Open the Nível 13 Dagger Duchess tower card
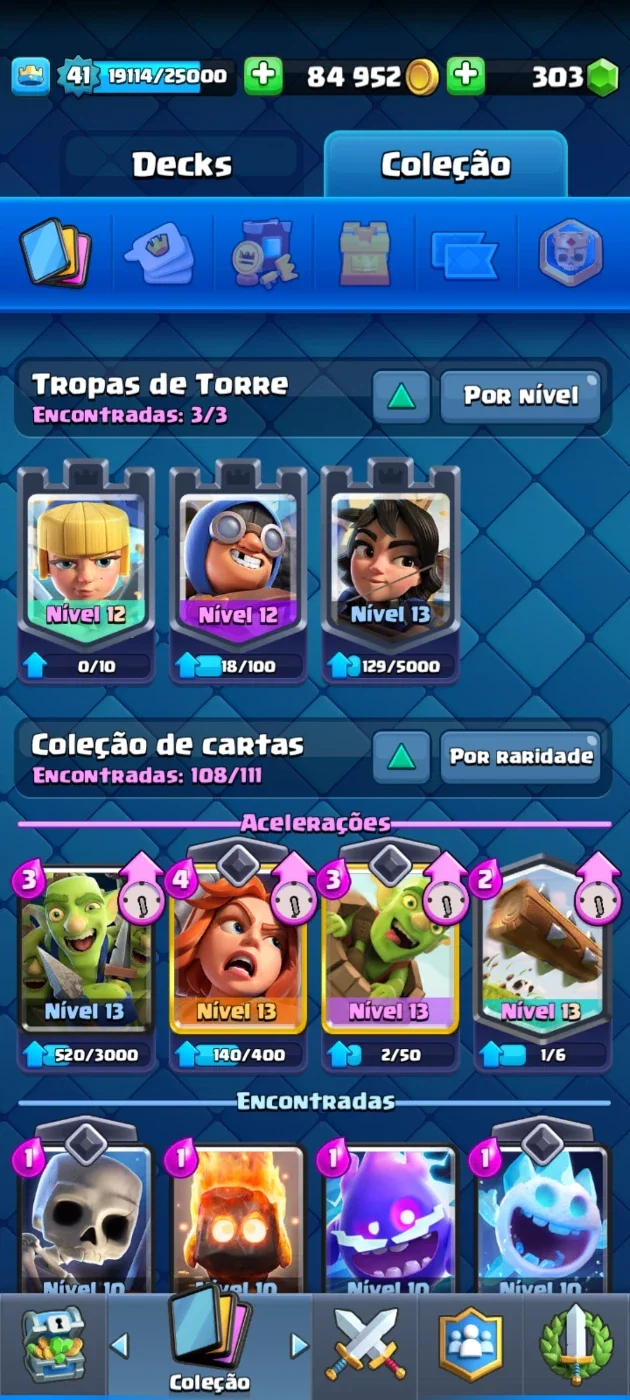The height and width of the screenshot is (1400, 630). [391, 572]
